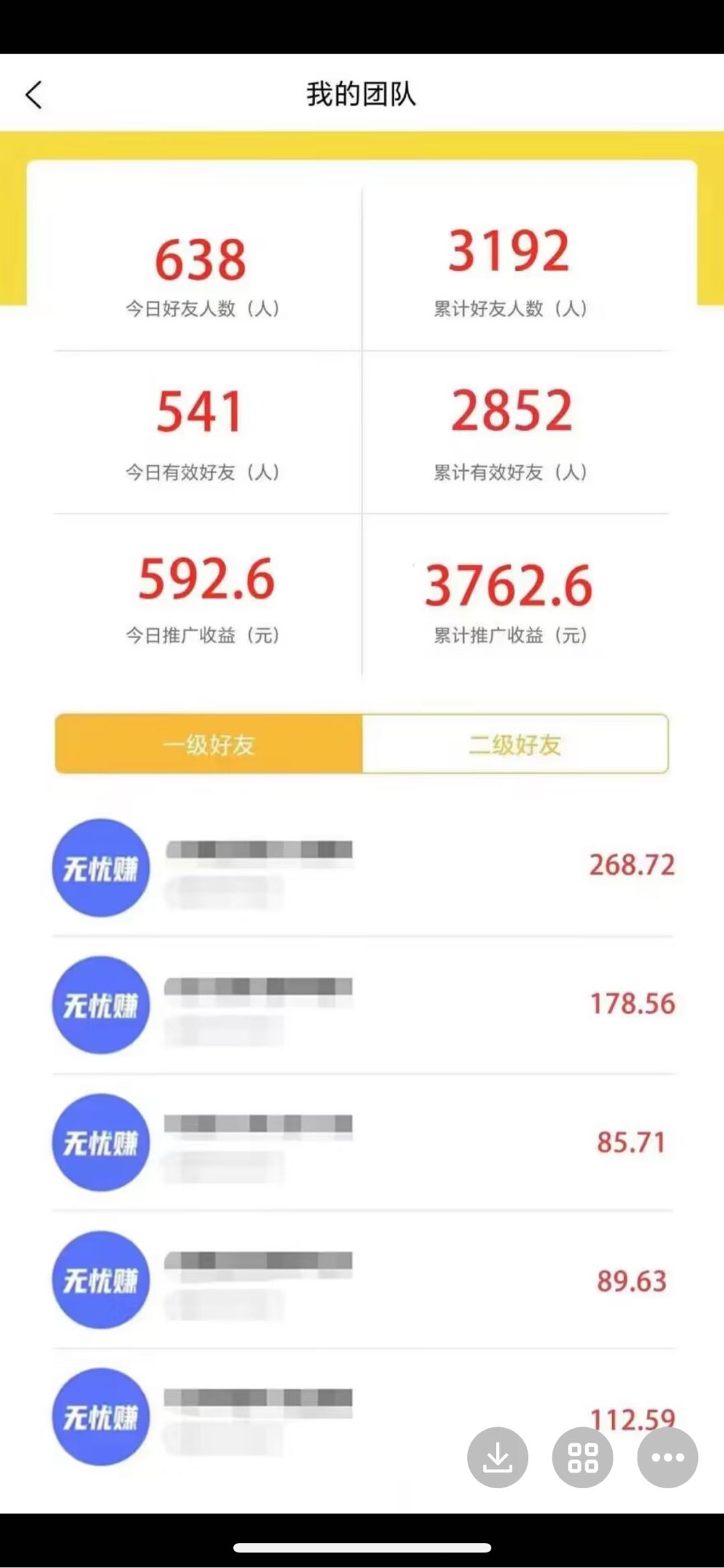The width and height of the screenshot is (724, 1568).
Task: Open the grid view of all images
Action: (583, 1457)
